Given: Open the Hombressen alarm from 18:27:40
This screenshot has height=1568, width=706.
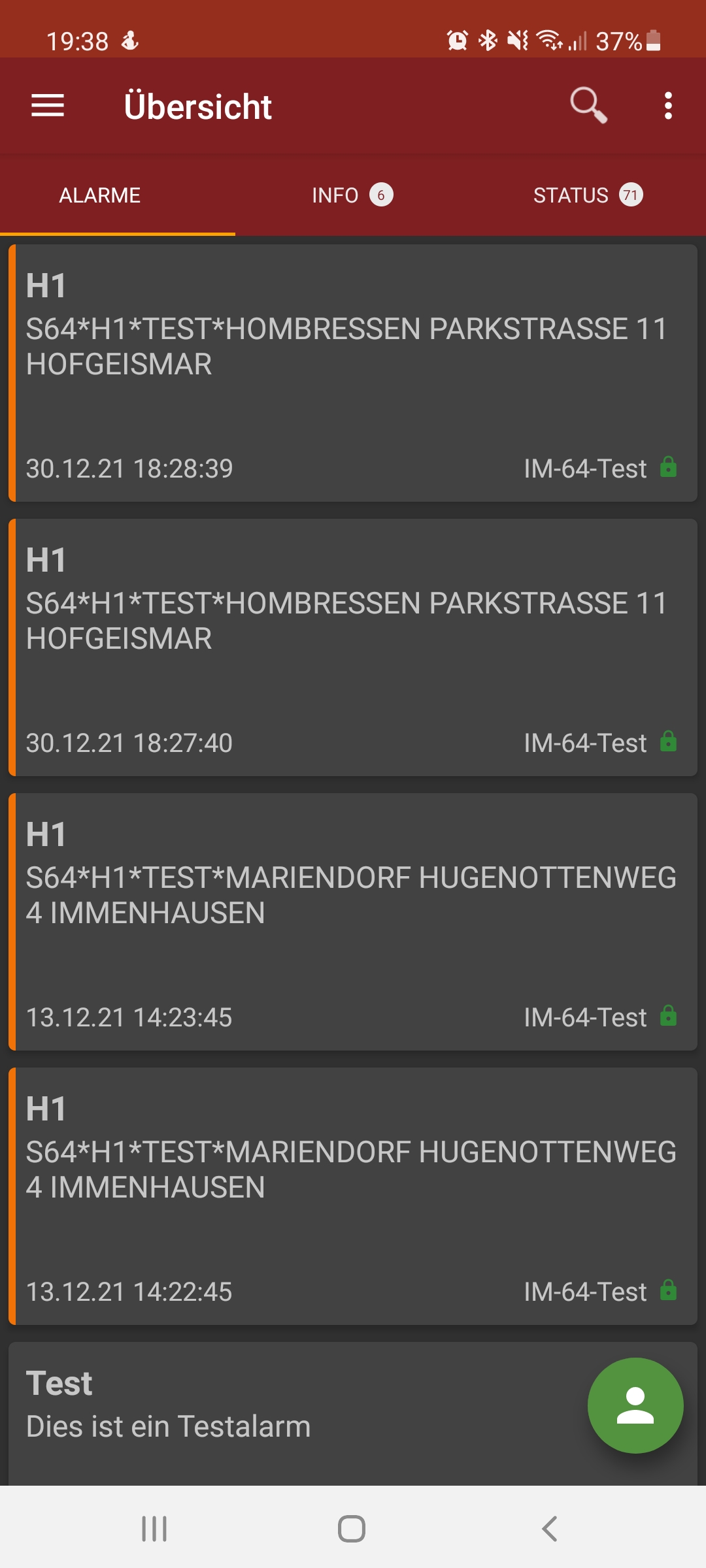Looking at the screenshot, I should 353,647.
